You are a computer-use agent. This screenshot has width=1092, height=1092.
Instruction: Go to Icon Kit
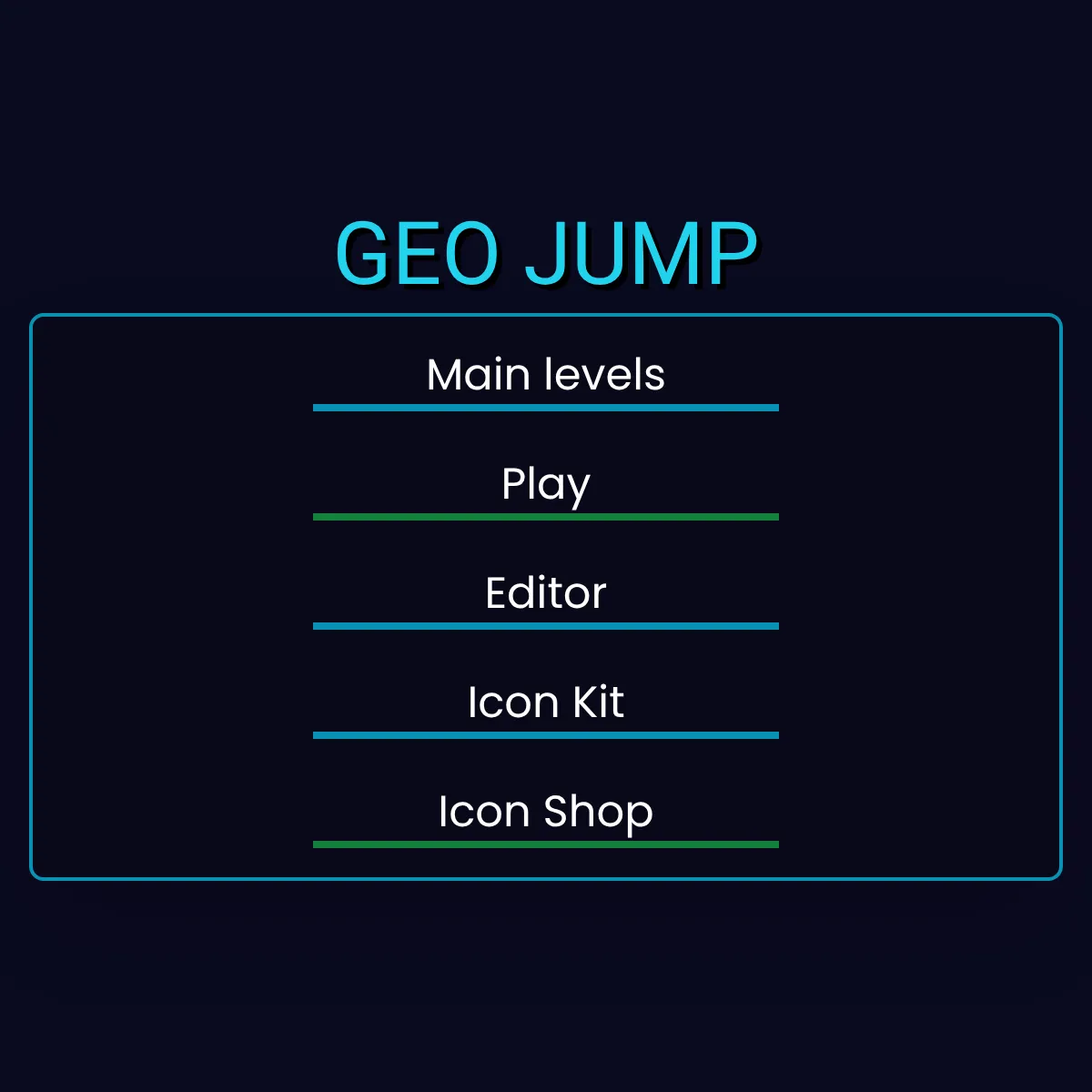[546, 703]
